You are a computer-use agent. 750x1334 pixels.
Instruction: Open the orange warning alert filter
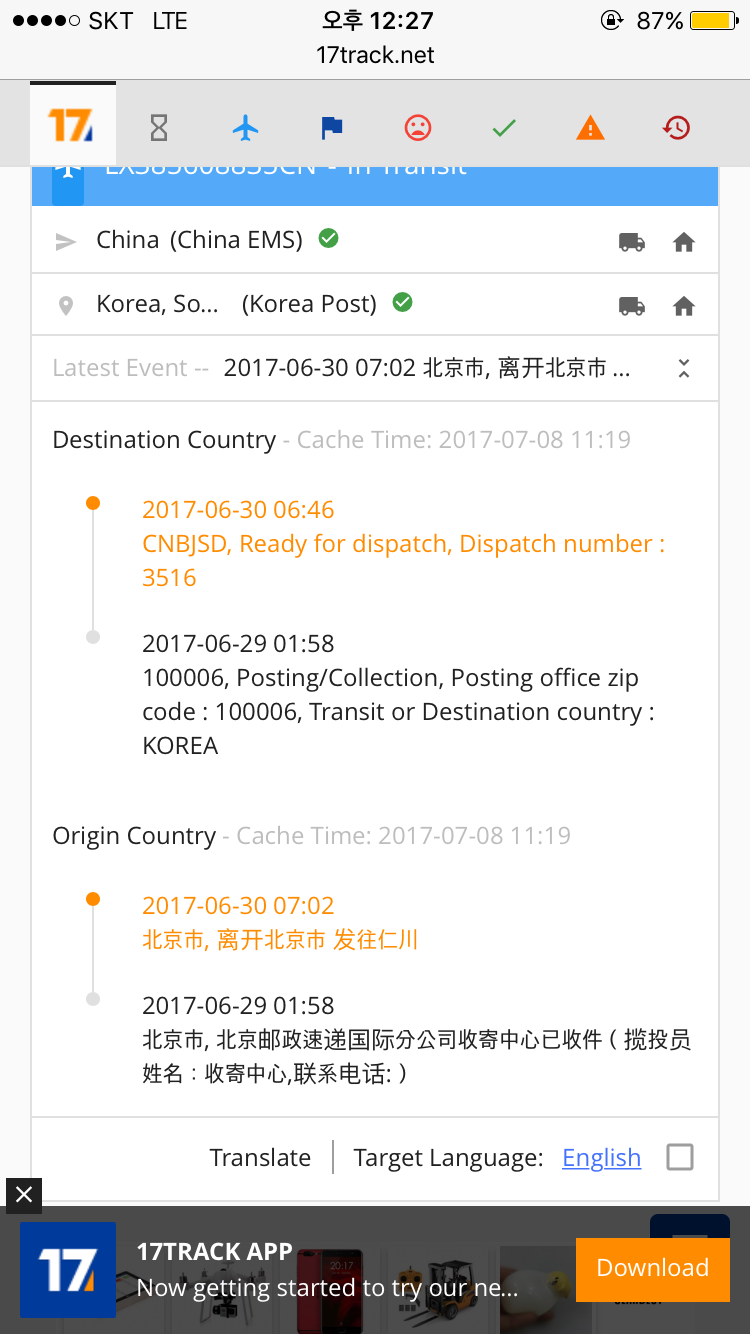(x=590, y=127)
